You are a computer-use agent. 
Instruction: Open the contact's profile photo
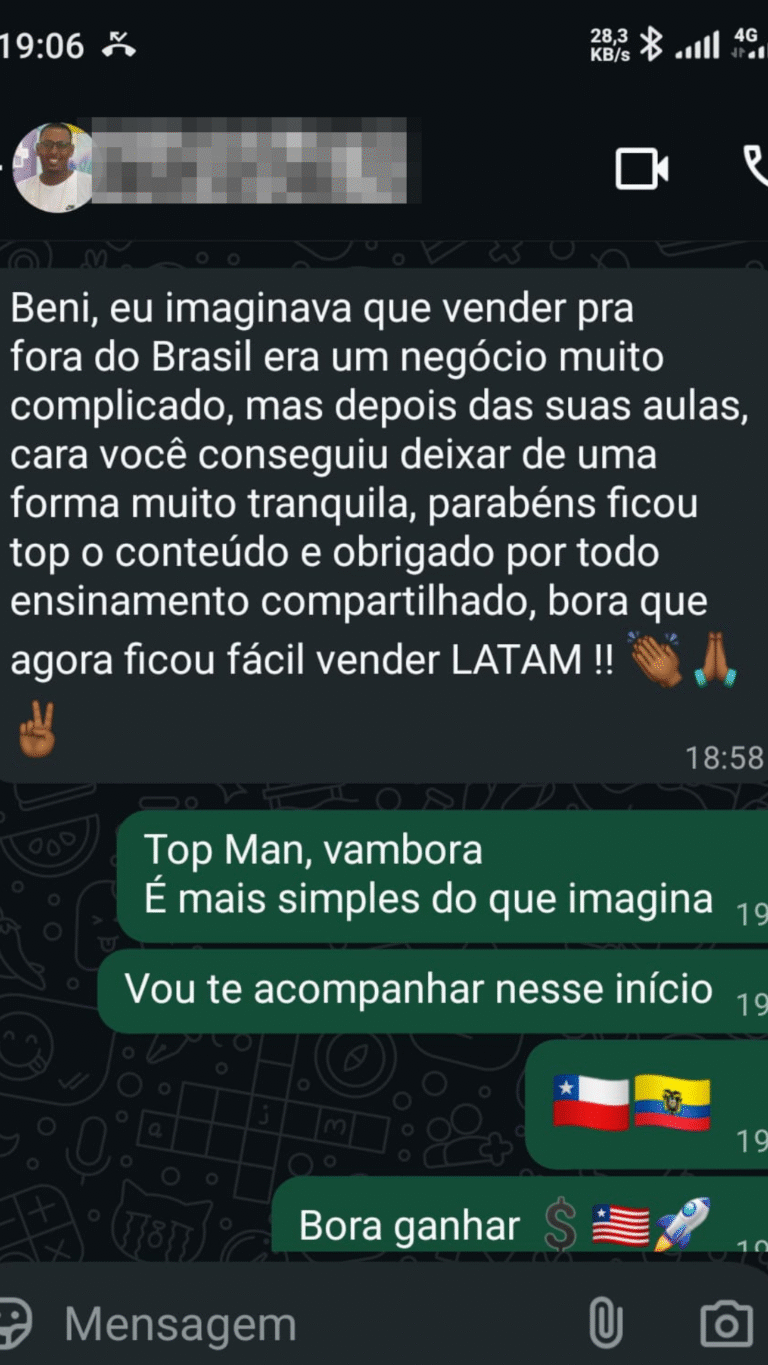(55, 168)
